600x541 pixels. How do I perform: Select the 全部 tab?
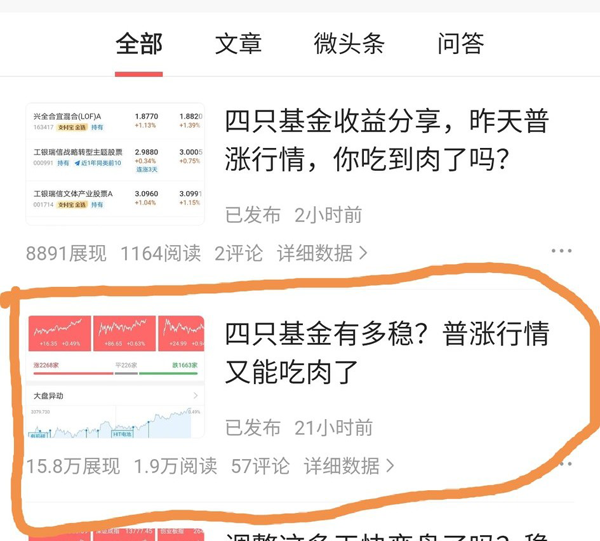pos(138,44)
